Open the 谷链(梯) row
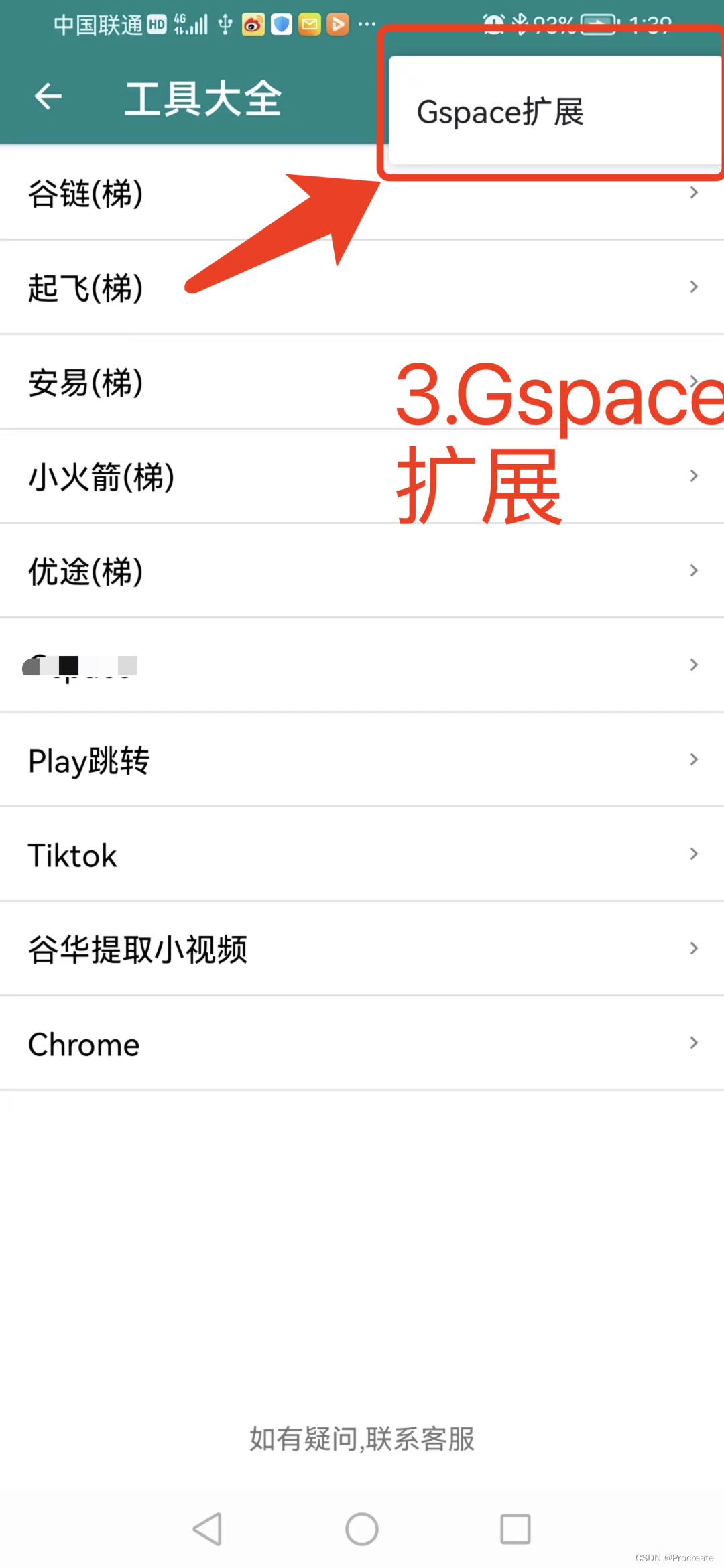The height and width of the screenshot is (1568, 724). tap(362, 193)
